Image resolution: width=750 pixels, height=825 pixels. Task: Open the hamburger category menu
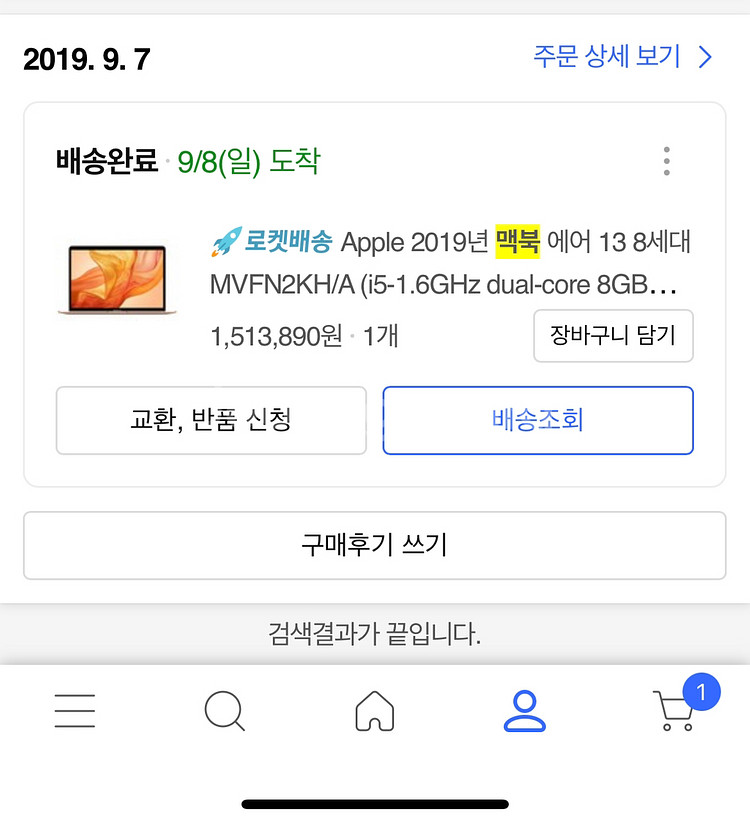(75, 710)
